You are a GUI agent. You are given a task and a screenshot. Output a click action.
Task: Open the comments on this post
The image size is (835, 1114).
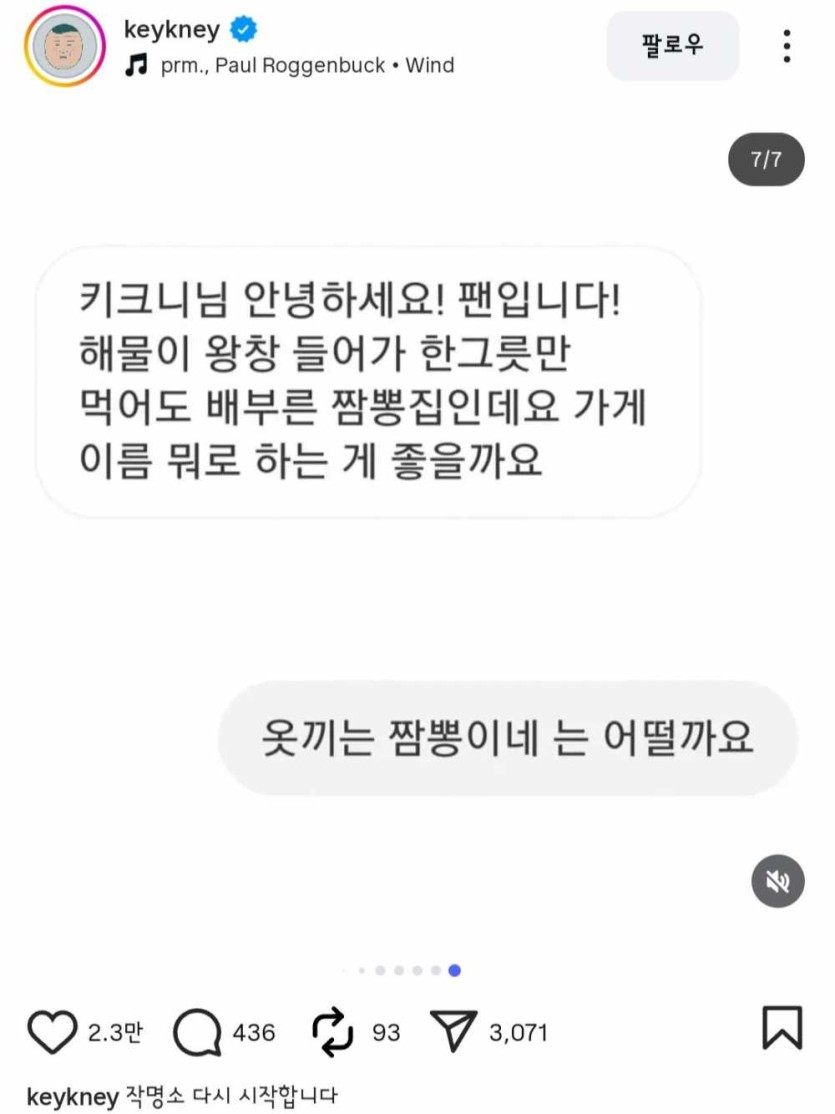click(x=196, y=1032)
